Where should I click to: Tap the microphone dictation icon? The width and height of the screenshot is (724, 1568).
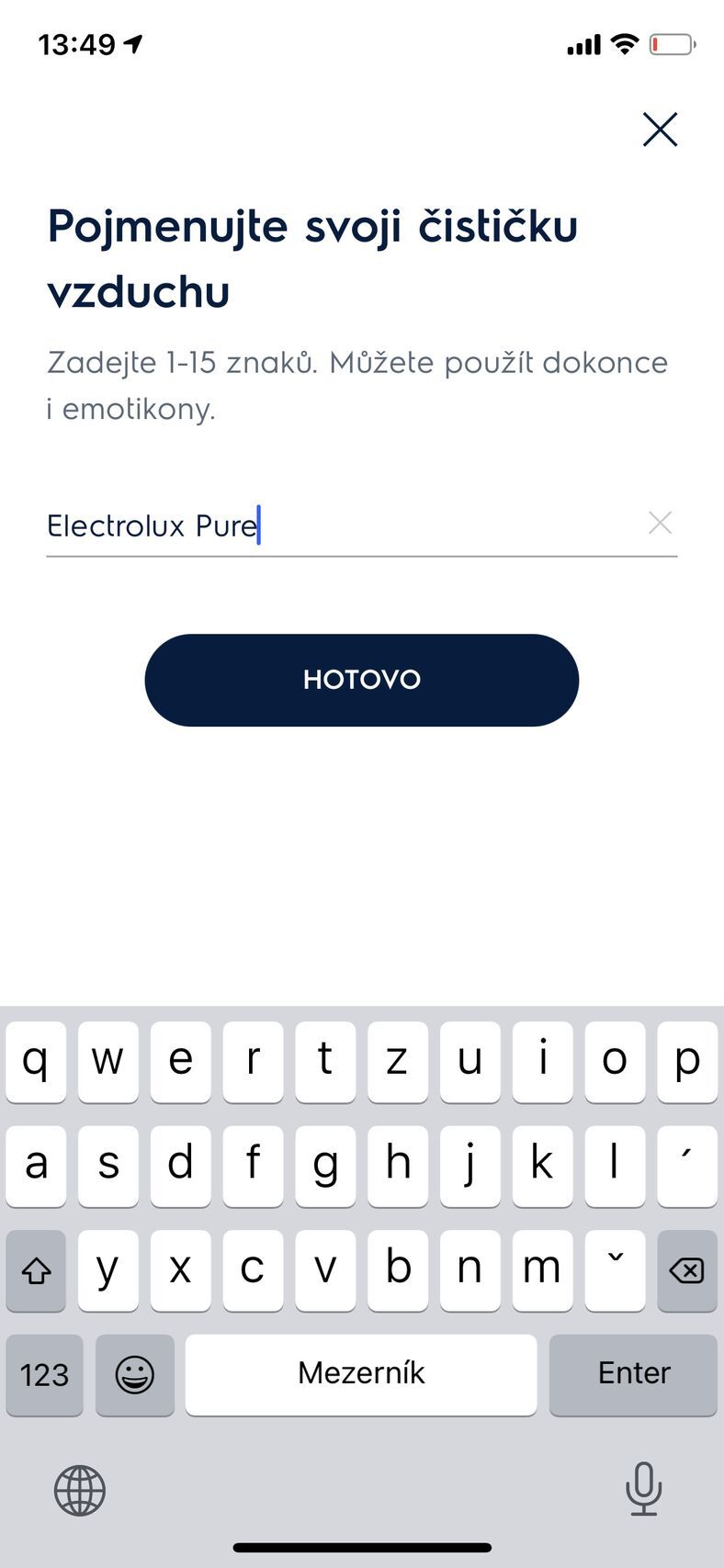pos(644,1490)
